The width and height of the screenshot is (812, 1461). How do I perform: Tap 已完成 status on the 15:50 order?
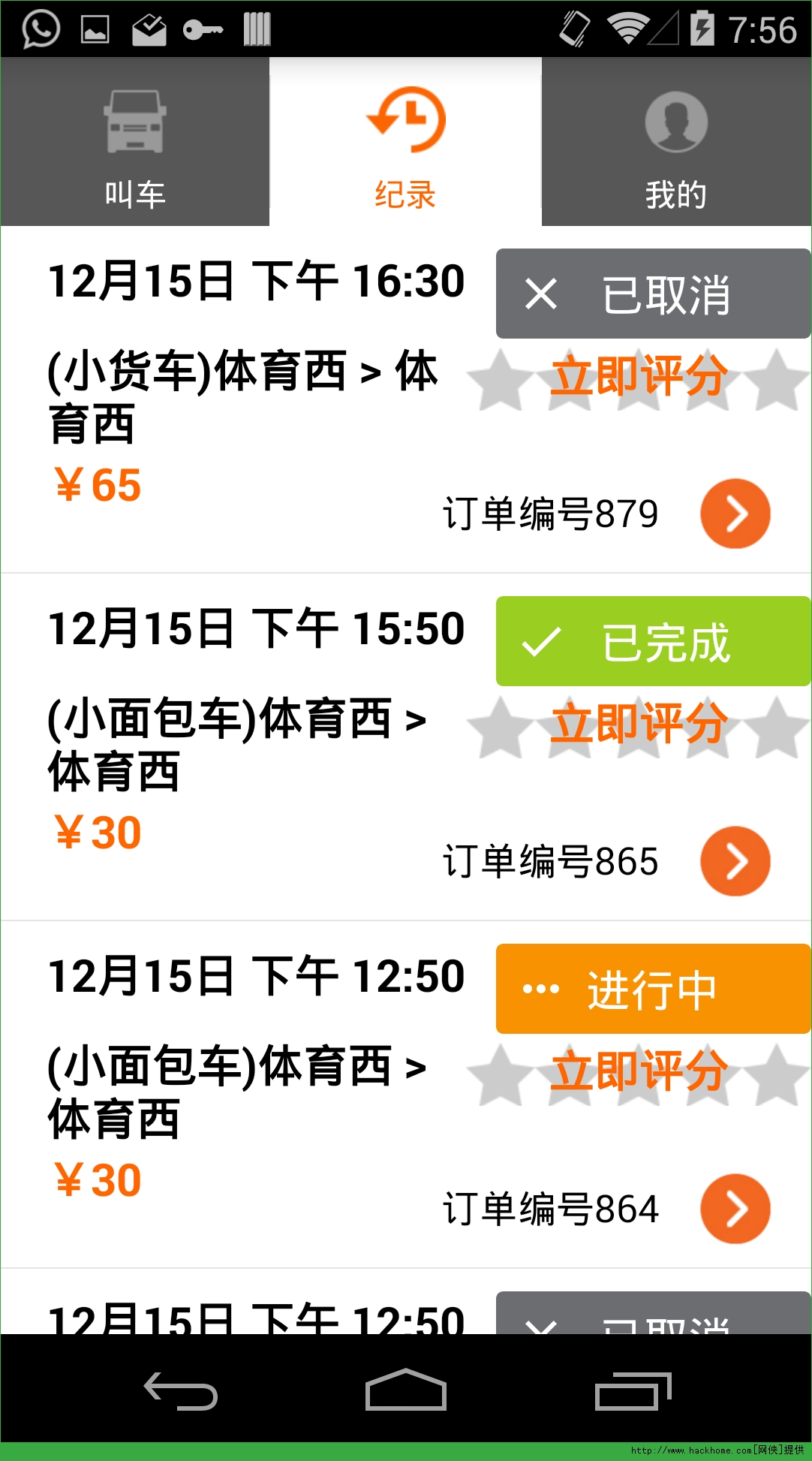[653, 641]
